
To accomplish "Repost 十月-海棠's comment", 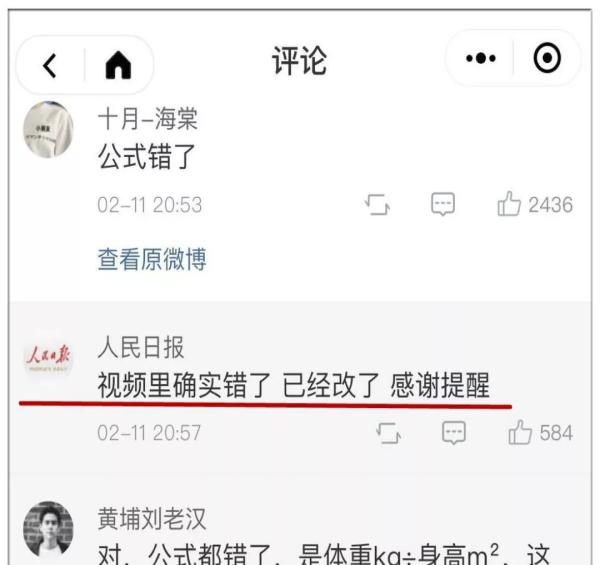I will pyautogui.click(x=378, y=206).
